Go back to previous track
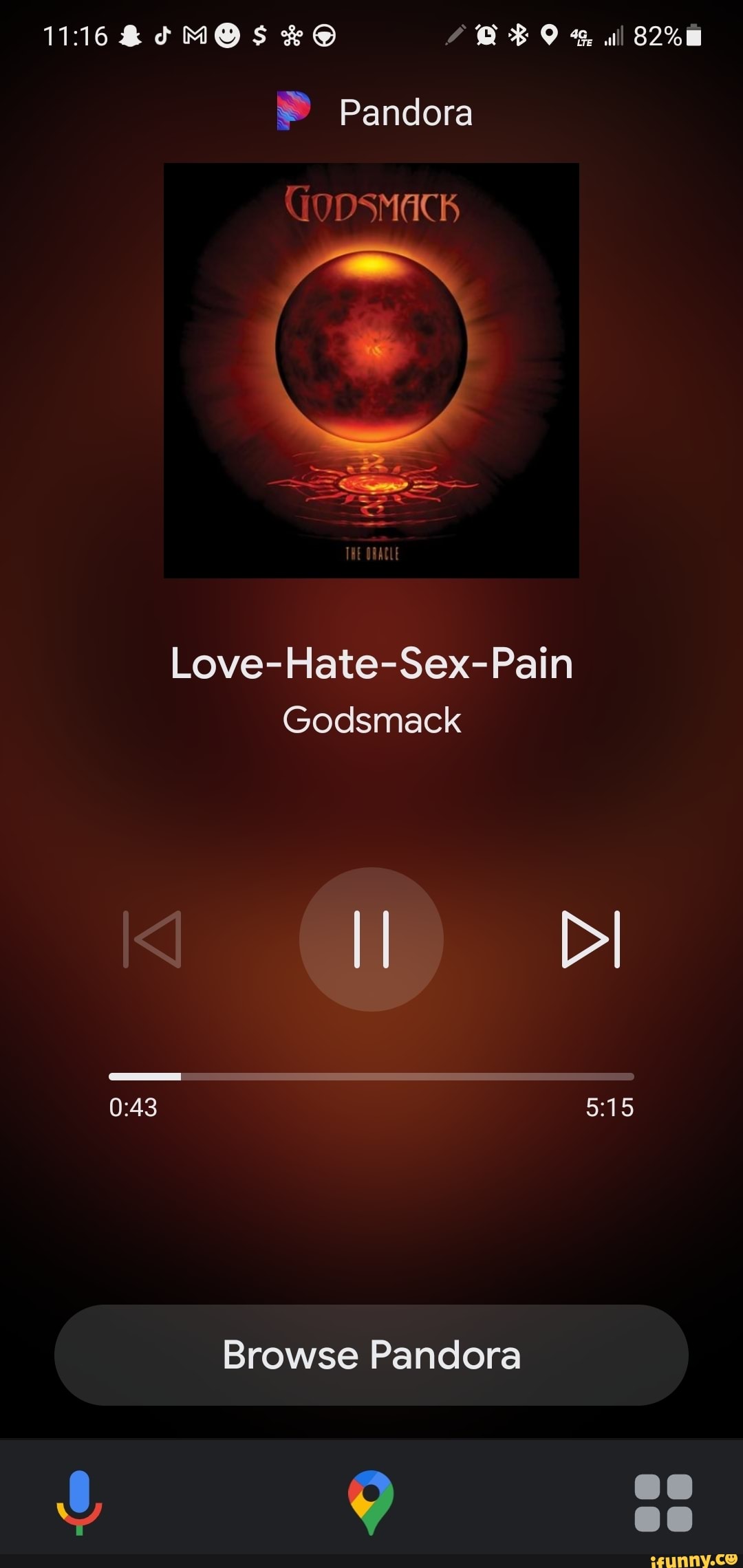The image size is (743, 1568). click(152, 939)
